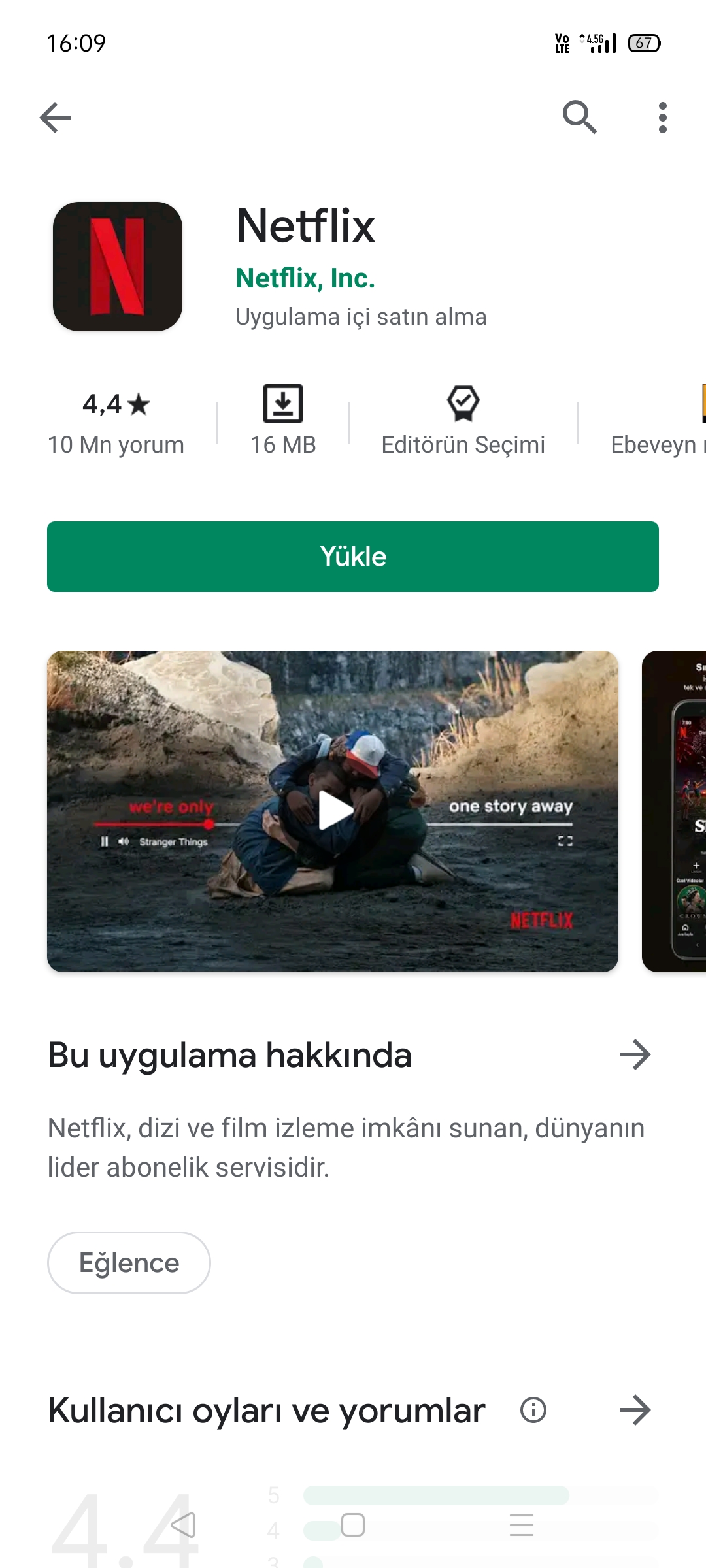
Task: Open the Editörün Seçimi badge
Action: pos(463,421)
